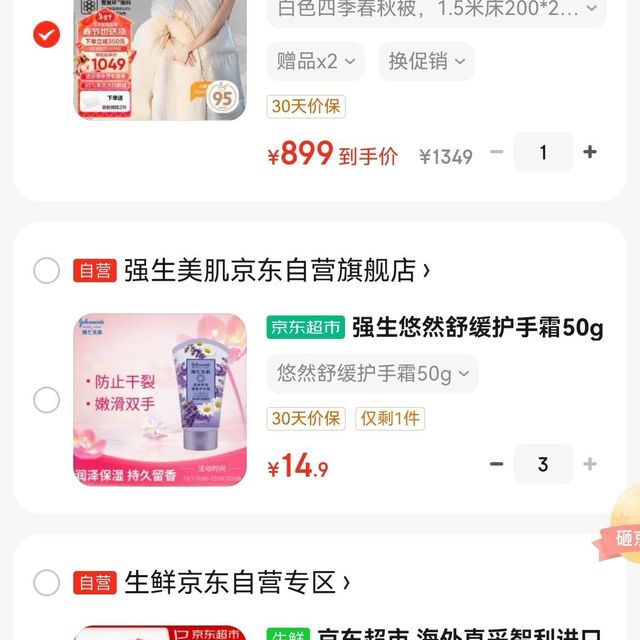Open the 强生美肌京东自营旗舰店 store page
The image size is (640, 640).
pos(277,270)
